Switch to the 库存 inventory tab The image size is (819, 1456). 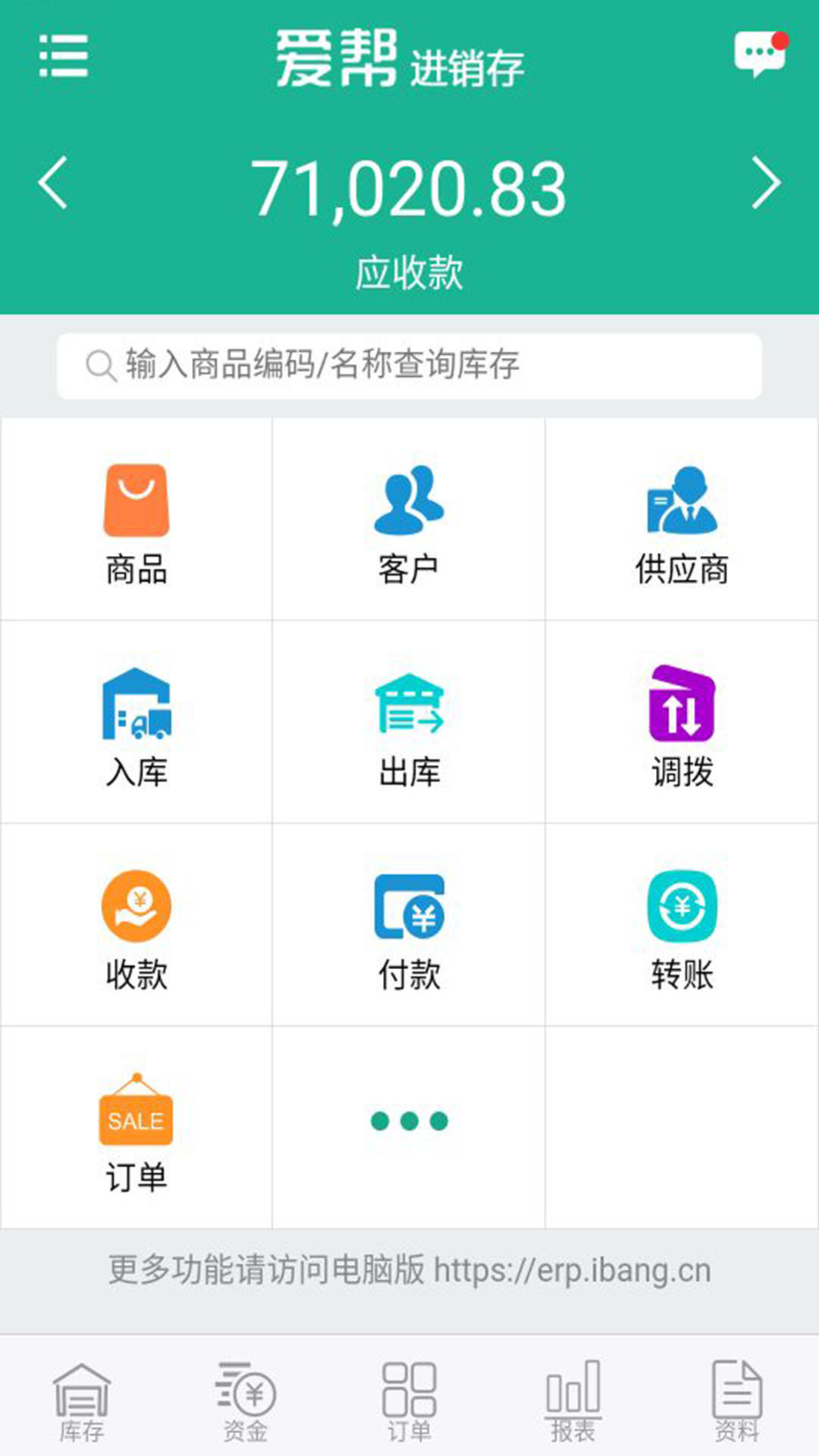pyautogui.click(x=82, y=1400)
